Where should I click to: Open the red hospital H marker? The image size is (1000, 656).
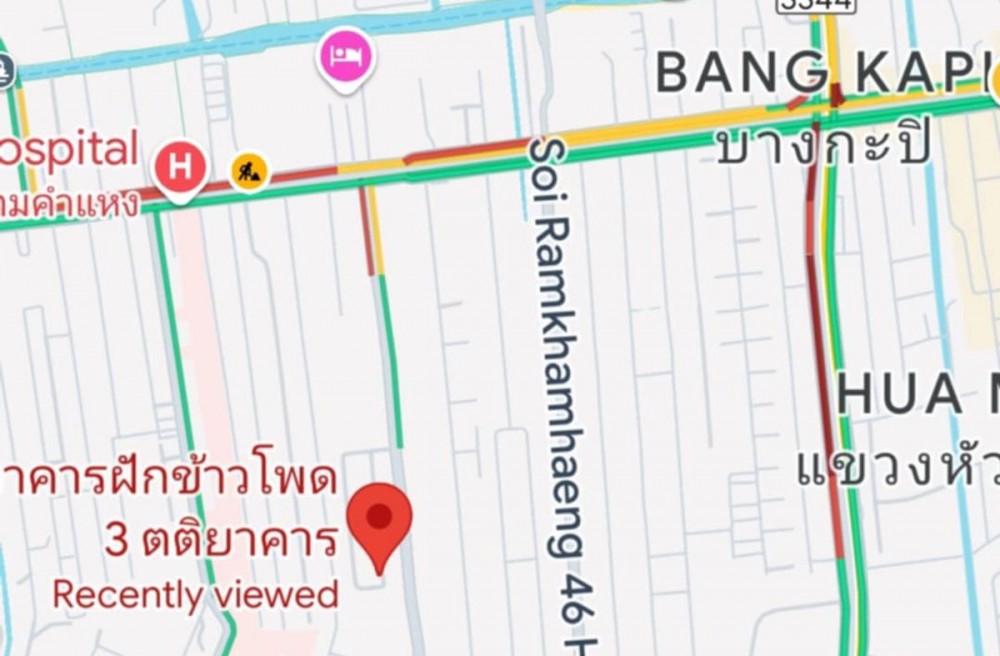point(180,167)
